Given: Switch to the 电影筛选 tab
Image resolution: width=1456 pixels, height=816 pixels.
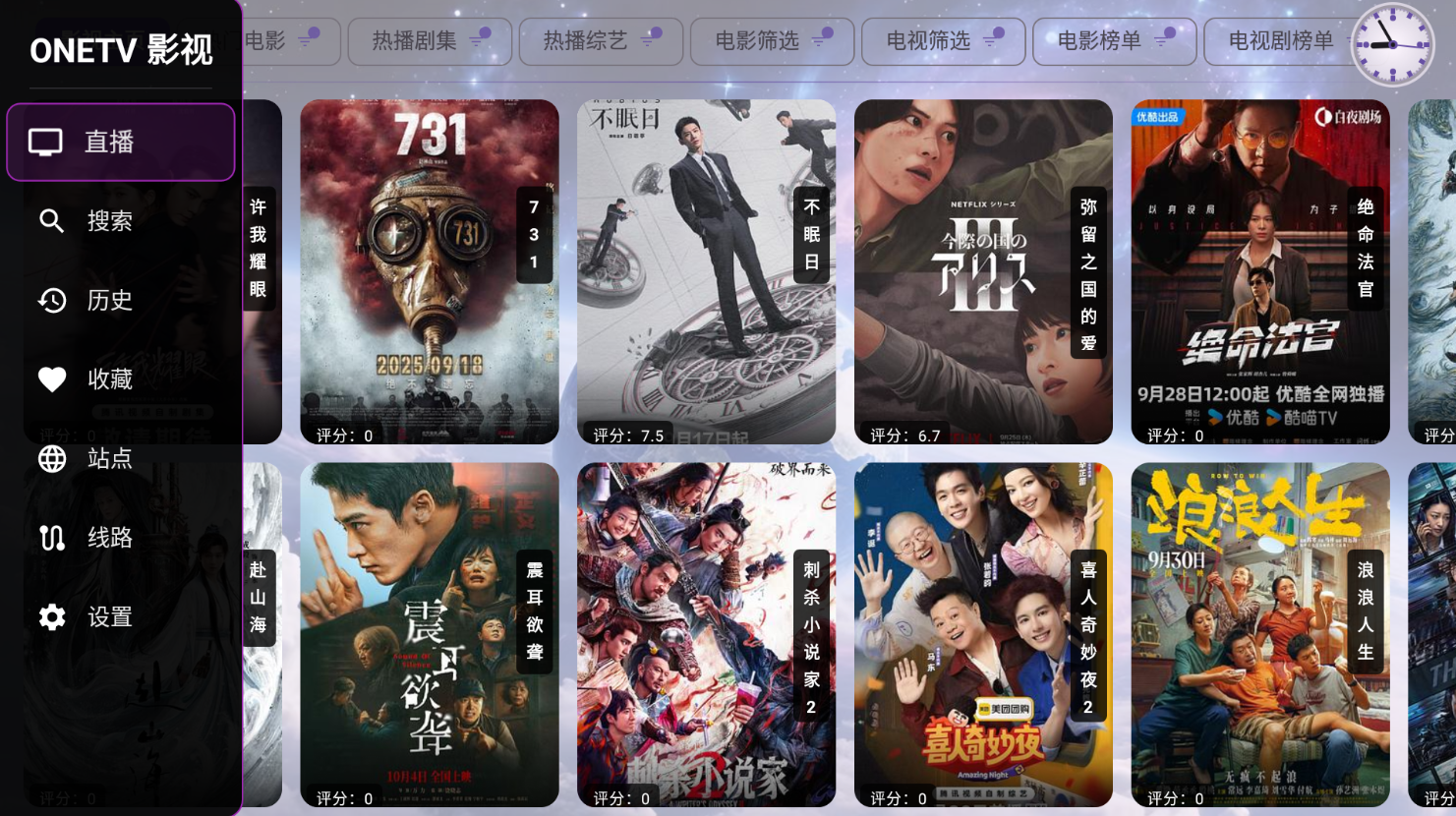Looking at the screenshot, I should 771,41.
